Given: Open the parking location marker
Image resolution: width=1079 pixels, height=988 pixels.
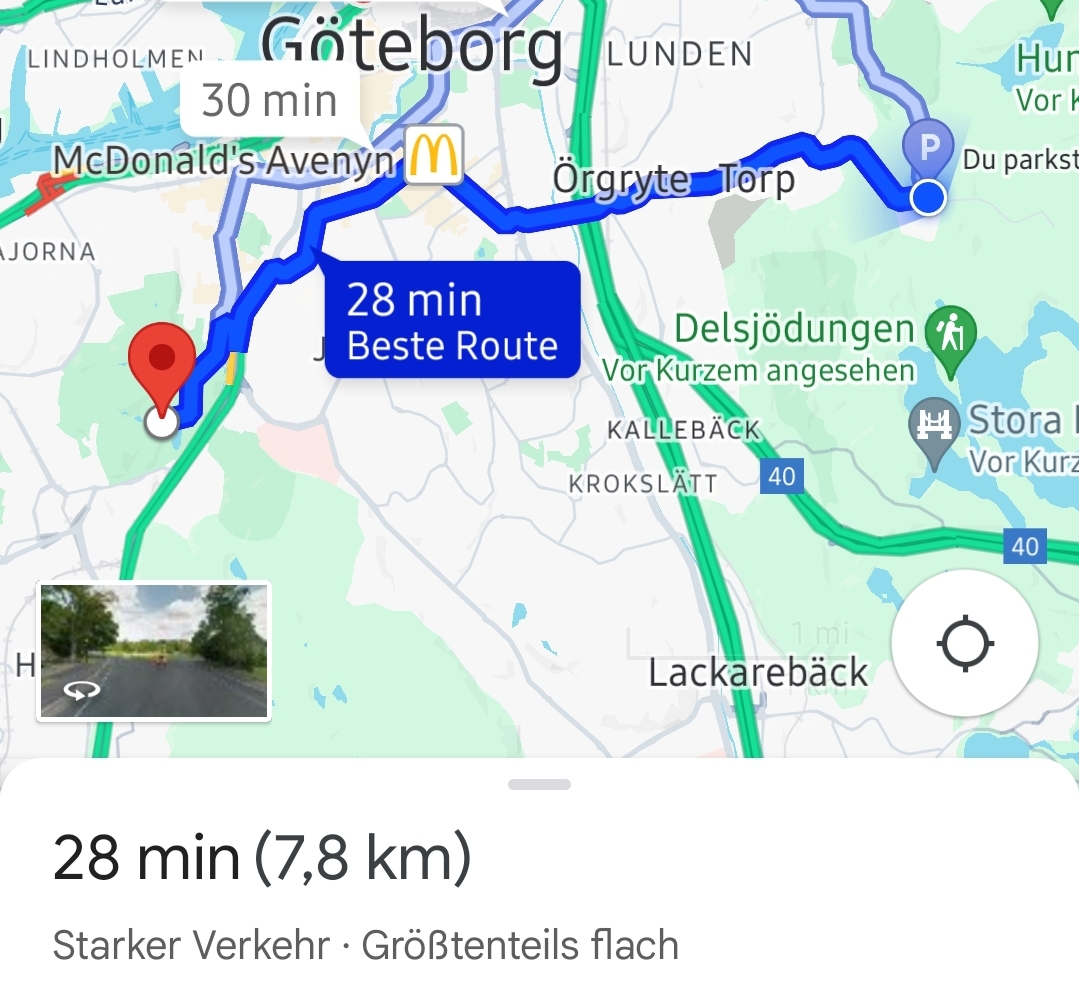Looking at the screenshot, I should click(x=929, y=148).
